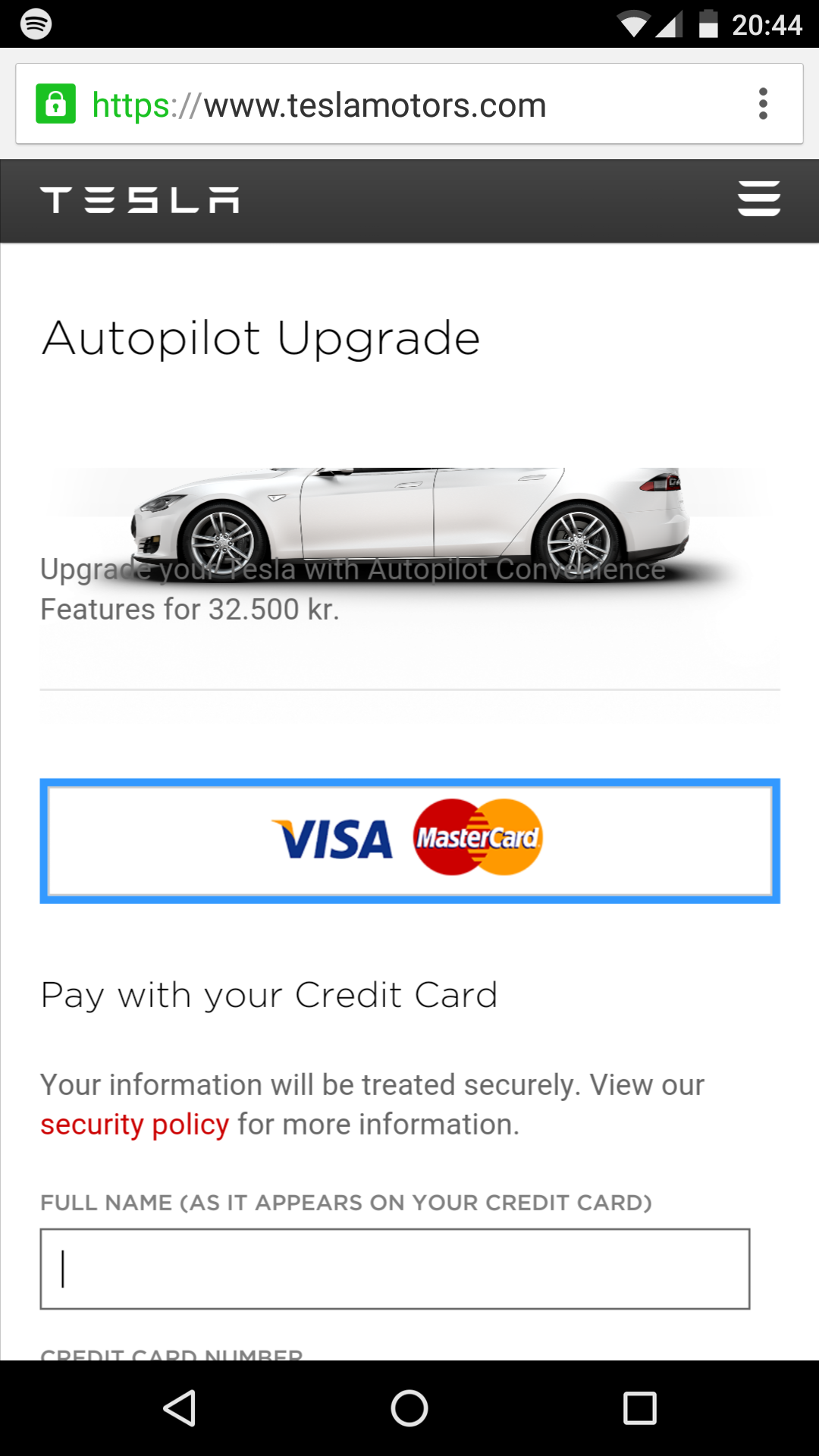This screenshot has width=819, height=1456.
Task: Tap the teslamotors.com address bar
Action: pos(379,105)
